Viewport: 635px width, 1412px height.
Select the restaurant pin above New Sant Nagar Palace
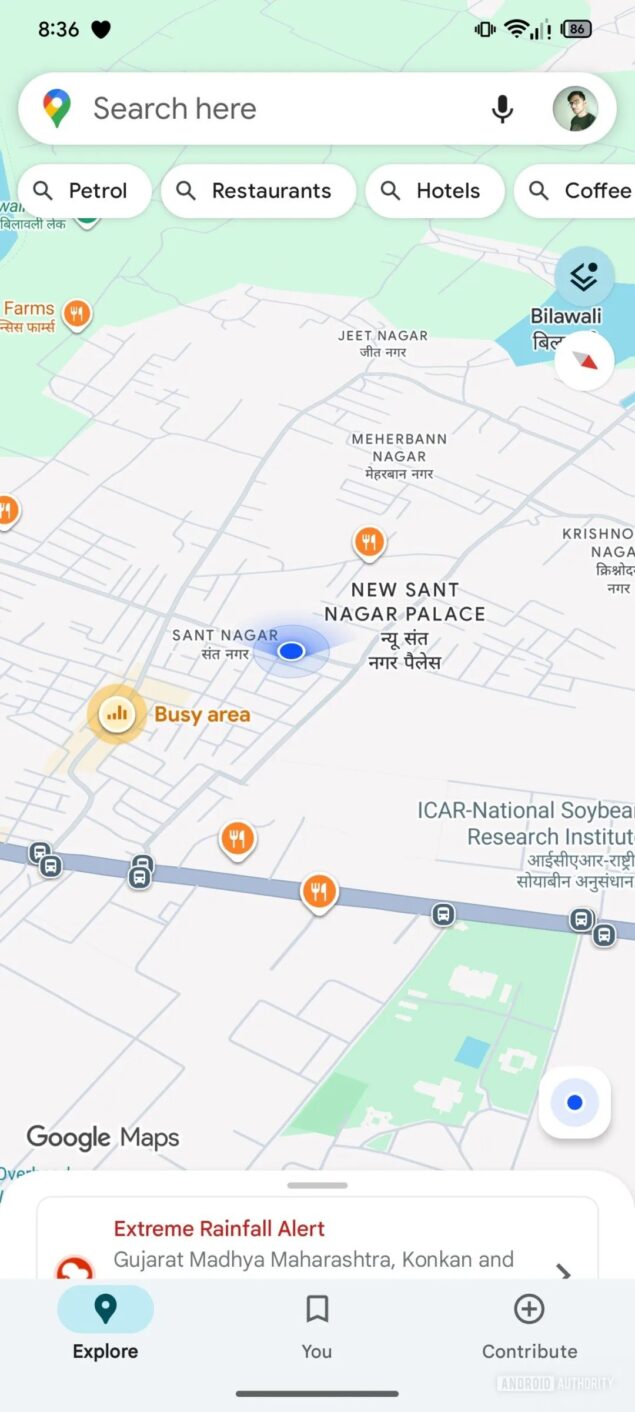pos(369,543)
